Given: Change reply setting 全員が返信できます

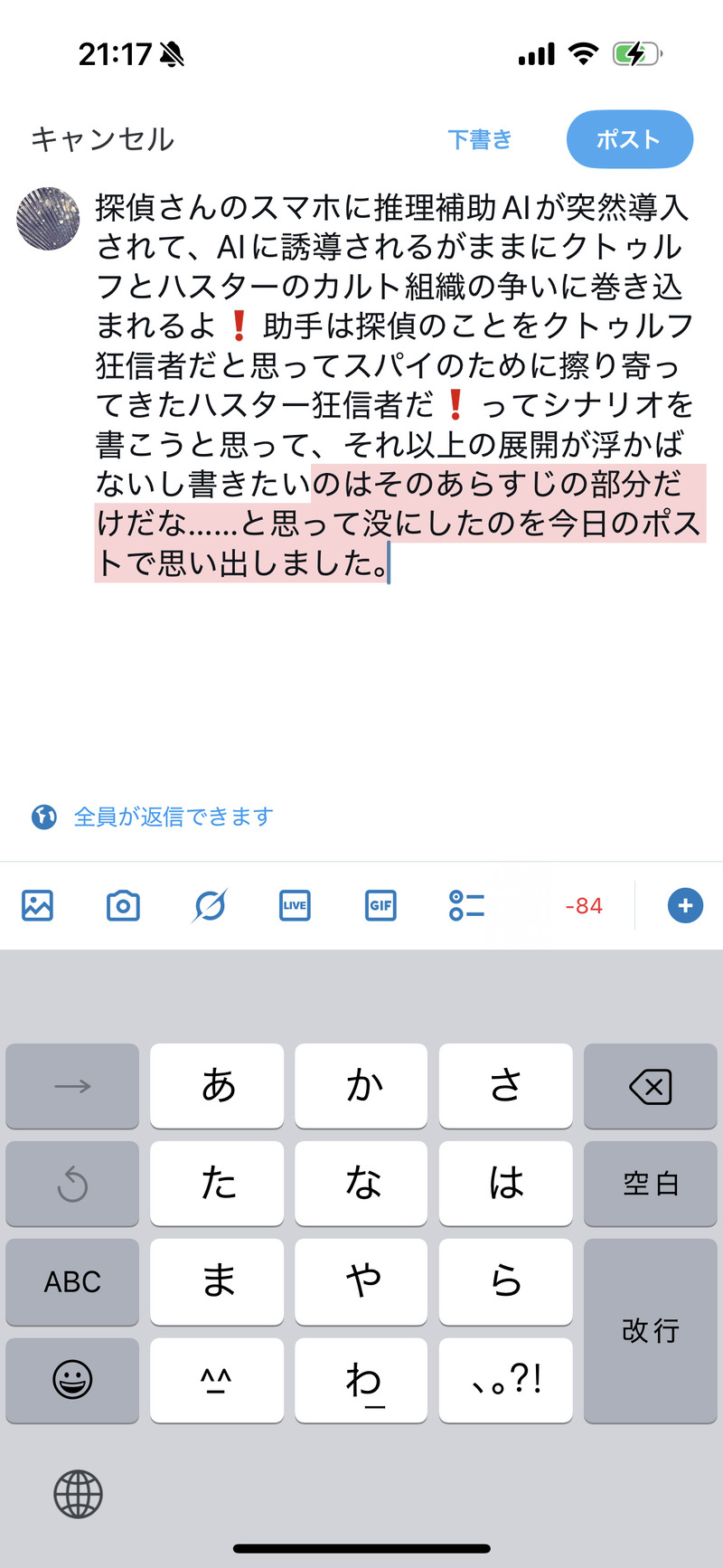Looking at the screenshot, I should tap(173, 817).
